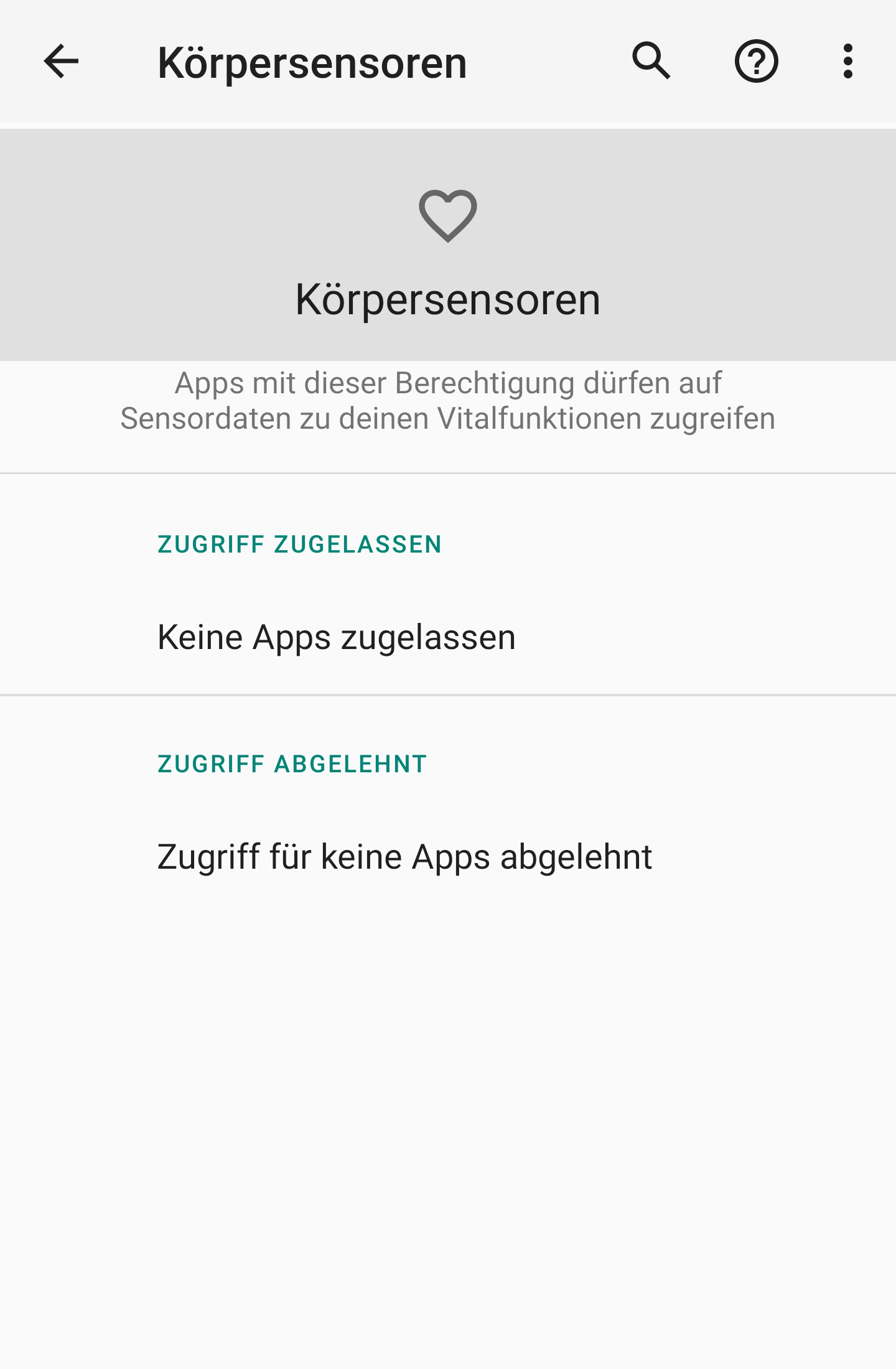Select the ZUGRIFF ZUGELASSEN section header
This screenshot has height=1369, width=896.
click(x=299, y=544)
